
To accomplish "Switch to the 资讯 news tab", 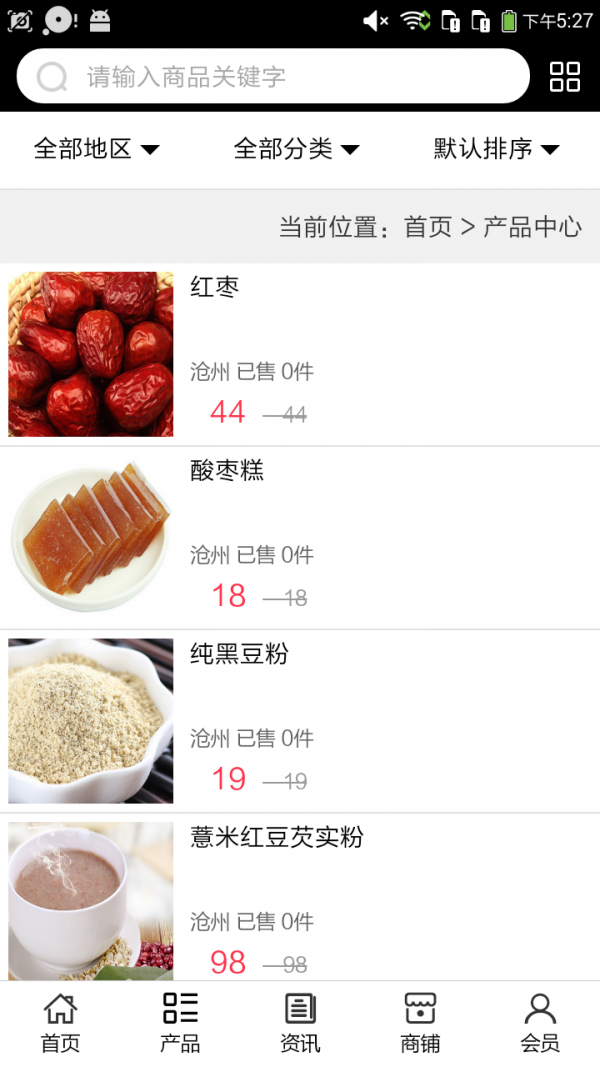I will coord(300,1023).
